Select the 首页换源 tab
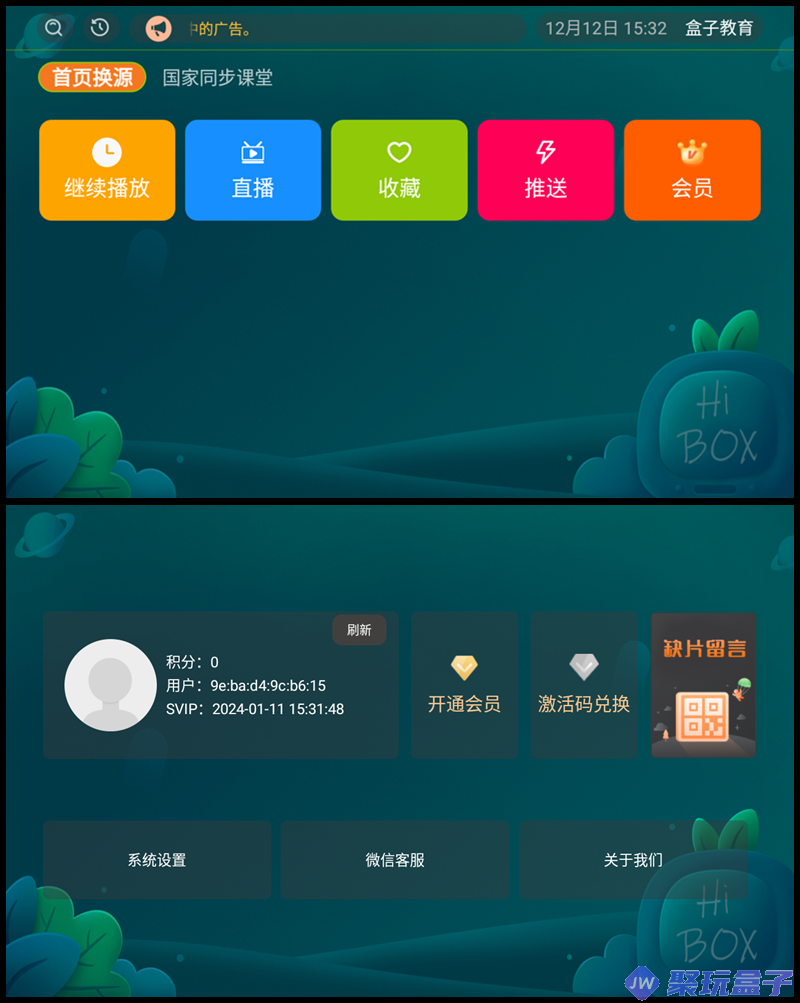The height and width of the screenshot is (1003, 800). pyautogui.click(x=92, y=78)
